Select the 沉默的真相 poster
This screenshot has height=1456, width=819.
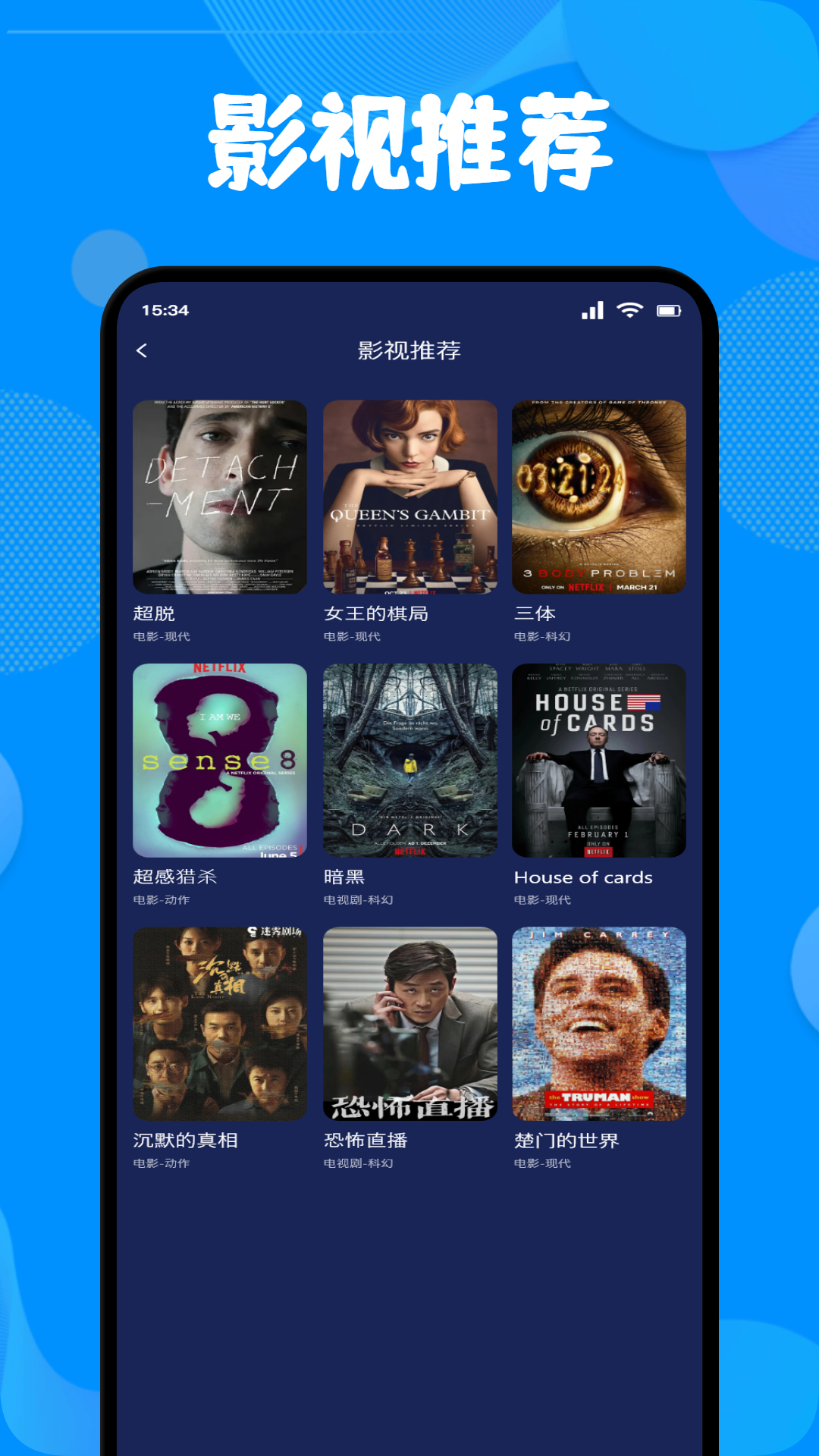click(220, 1022)
